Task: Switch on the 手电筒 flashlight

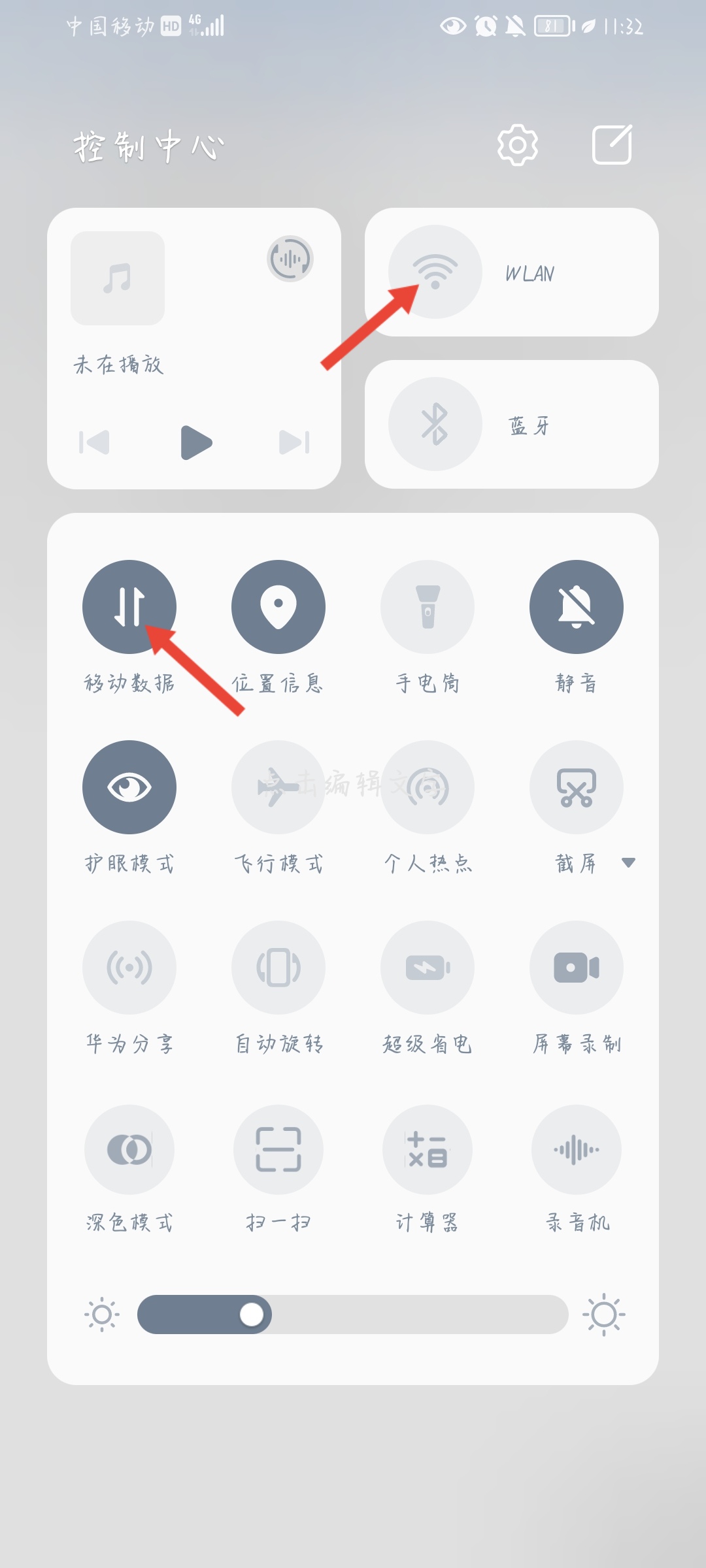Action: point(428,607)
